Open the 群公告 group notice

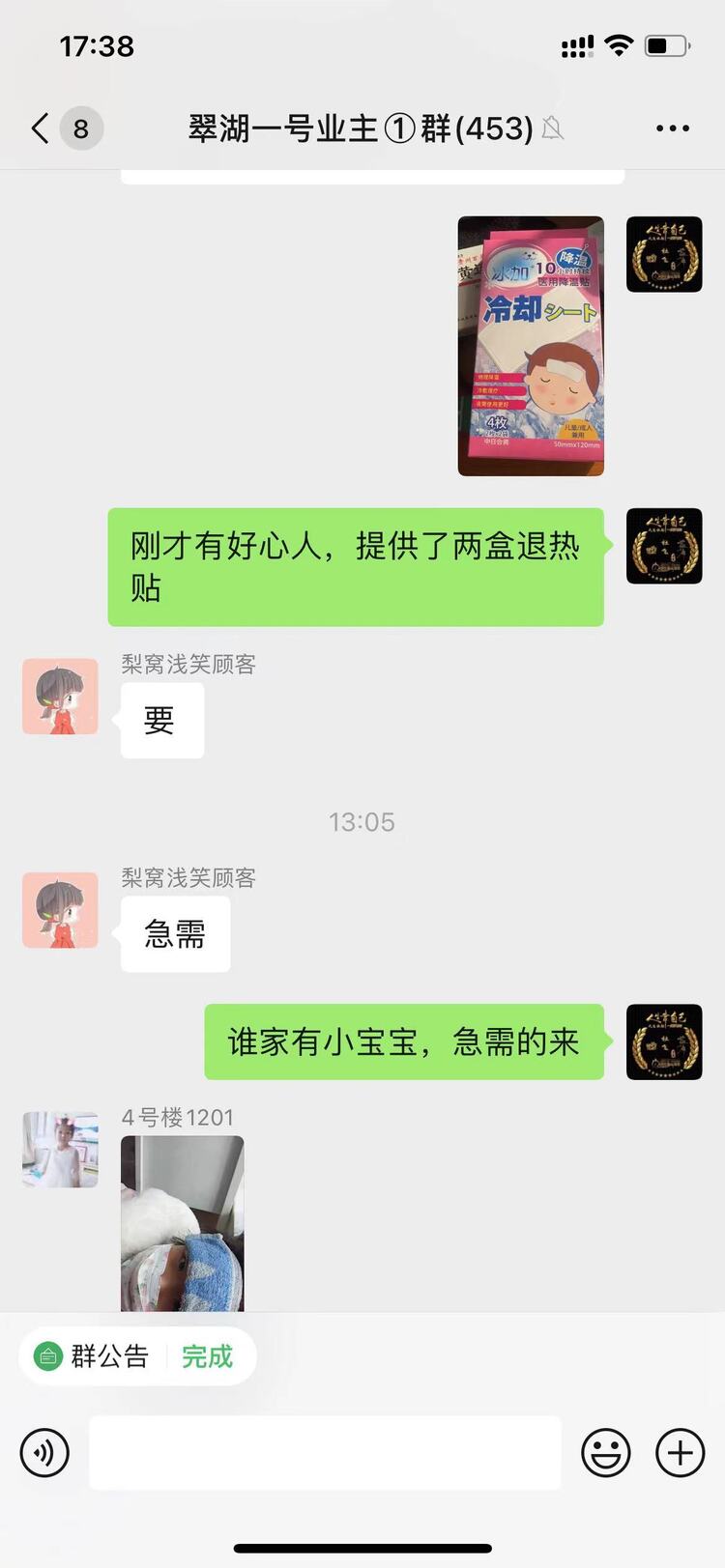point(94,1356)
